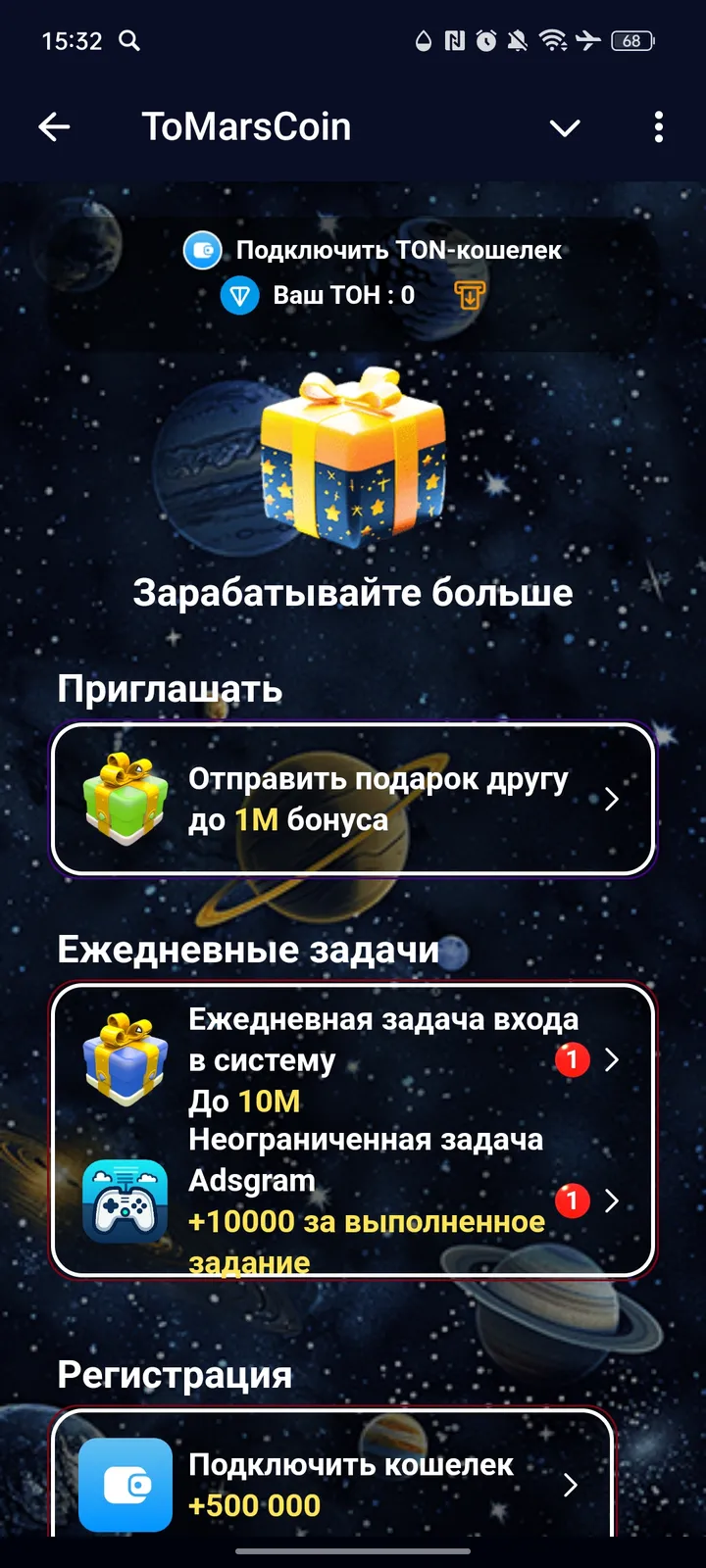Screen dimensions: 706x1568
Task: Tap the blue gift icon for daily login task
Action: (x=125, y=1058)
